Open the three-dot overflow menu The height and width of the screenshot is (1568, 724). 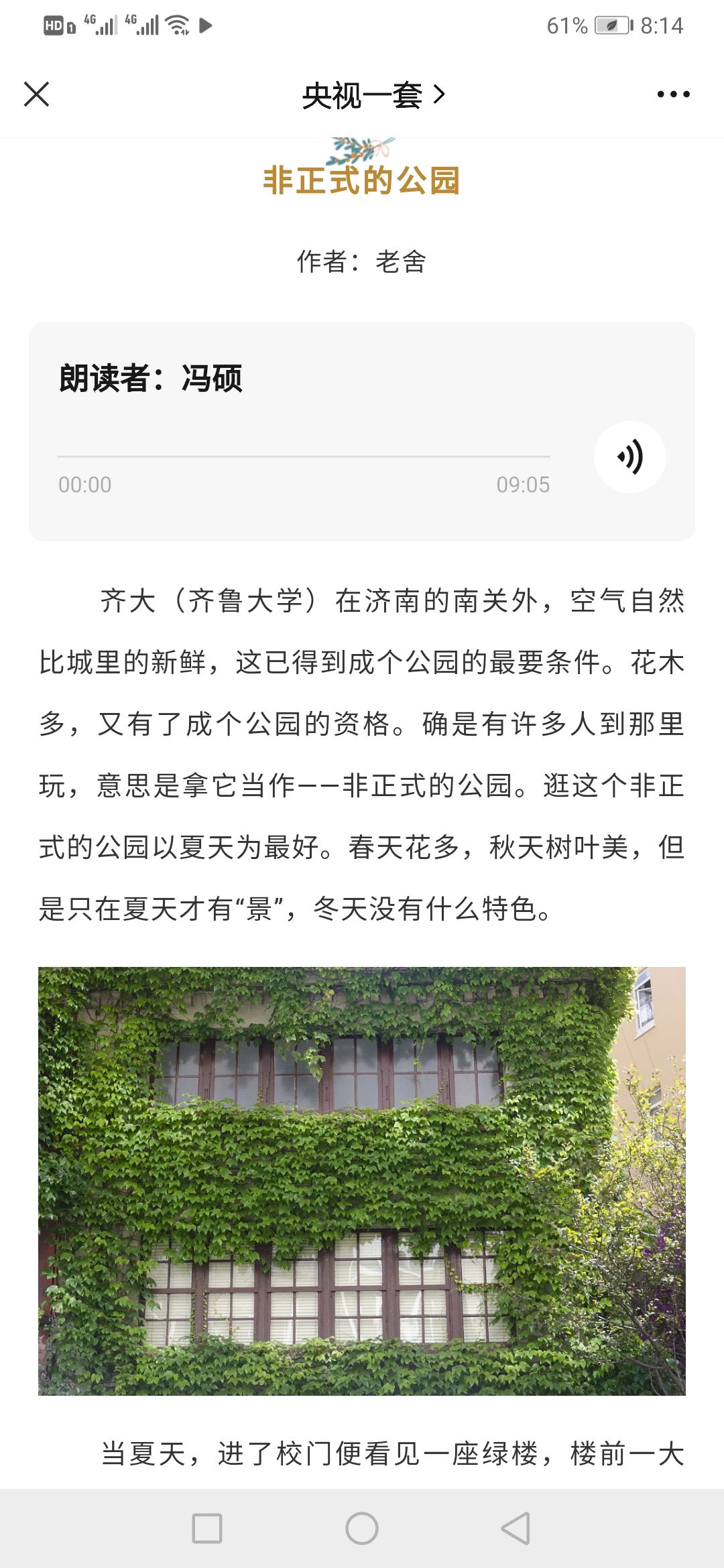tap(673, 94)
